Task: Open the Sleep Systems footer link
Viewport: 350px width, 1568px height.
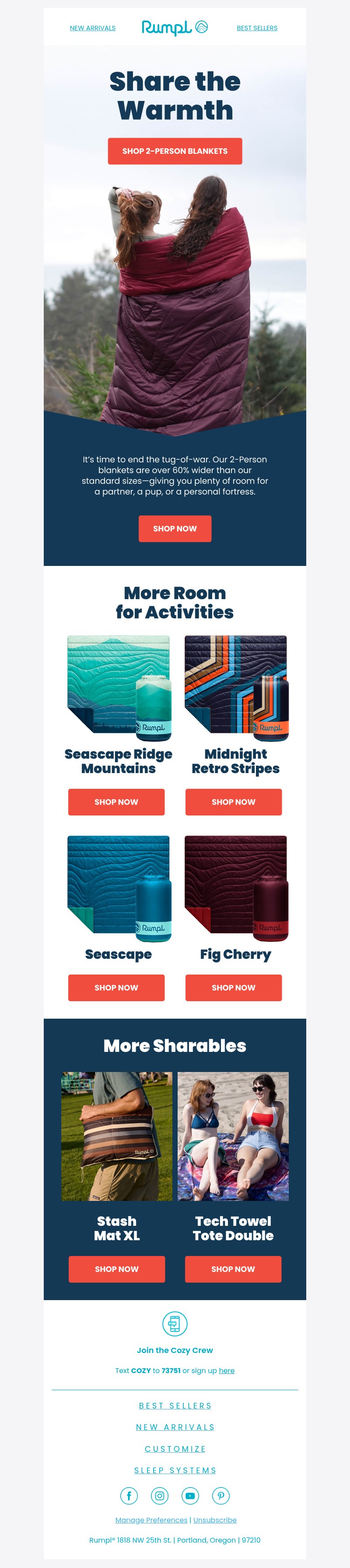Action: (175, 1470)
